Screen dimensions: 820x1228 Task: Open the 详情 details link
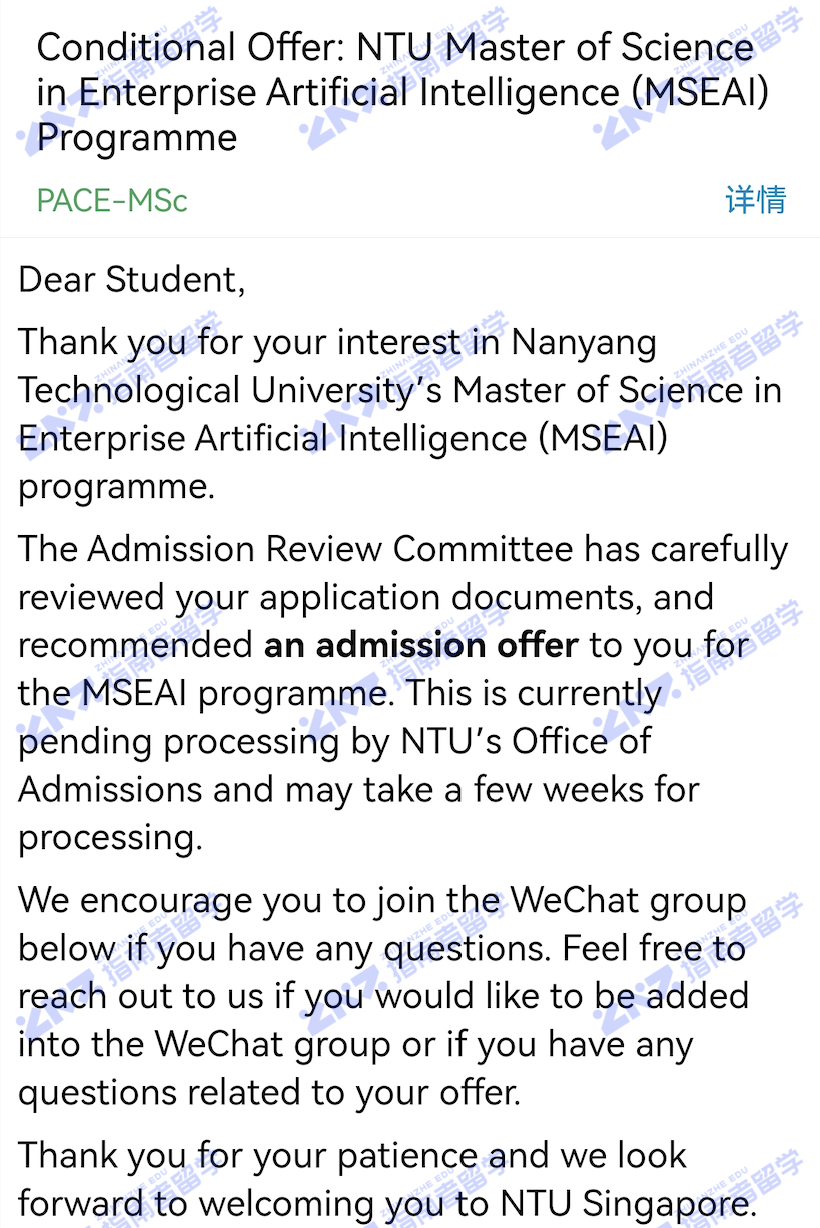pos(756,200)
